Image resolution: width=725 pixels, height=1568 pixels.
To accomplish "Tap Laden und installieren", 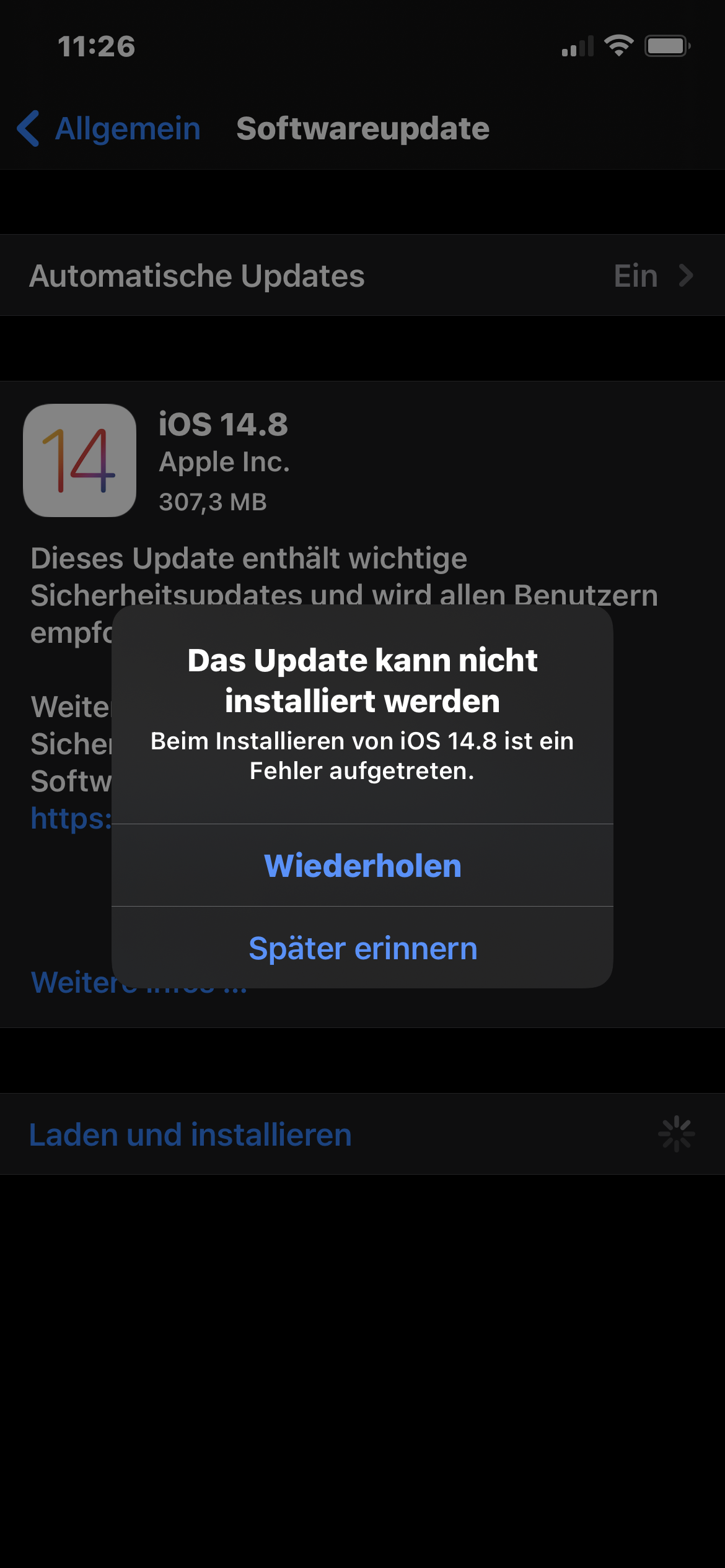I will pos(190,1135).
